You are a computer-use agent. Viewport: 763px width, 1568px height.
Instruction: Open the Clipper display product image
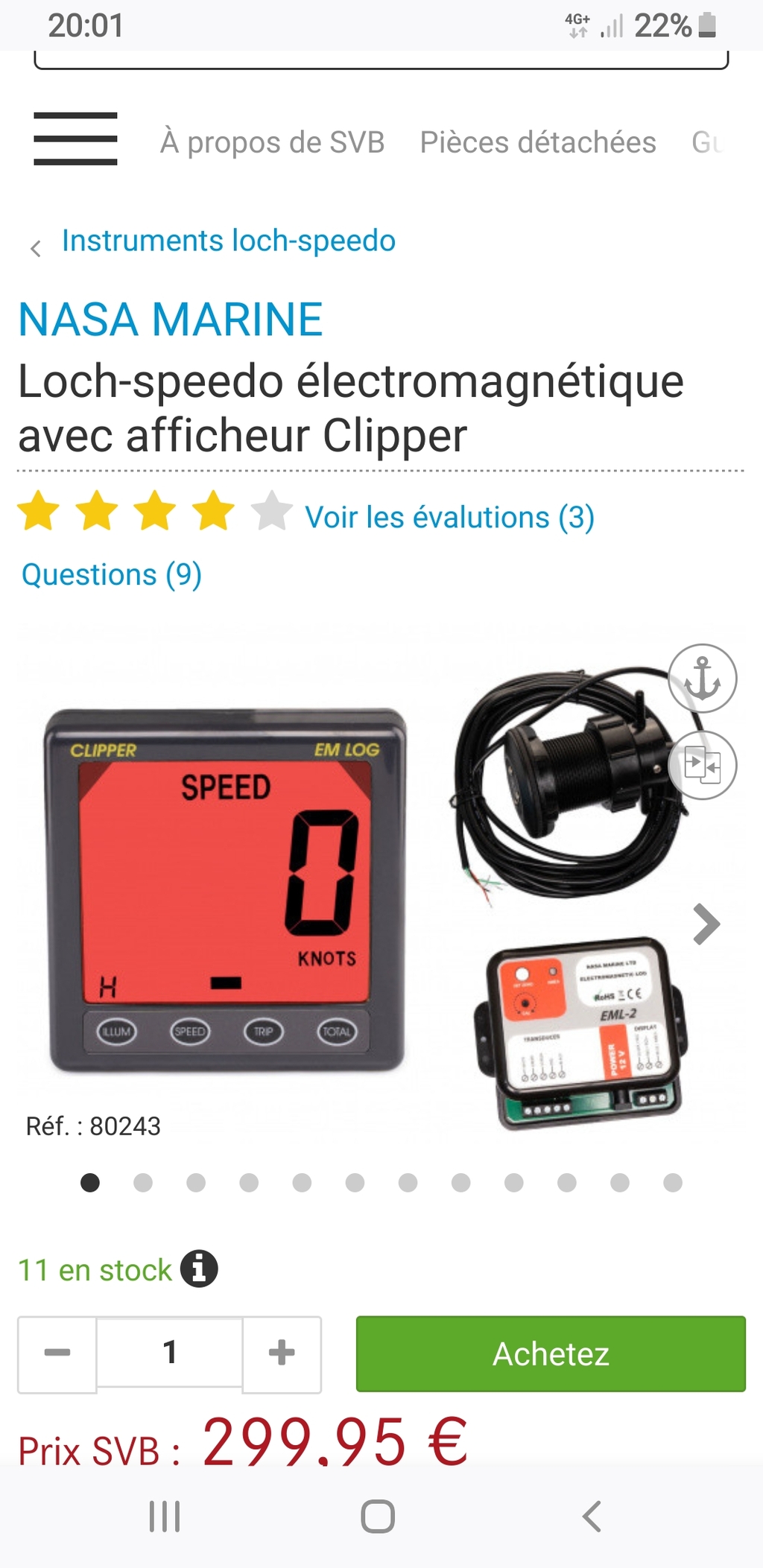pos(227,890)
